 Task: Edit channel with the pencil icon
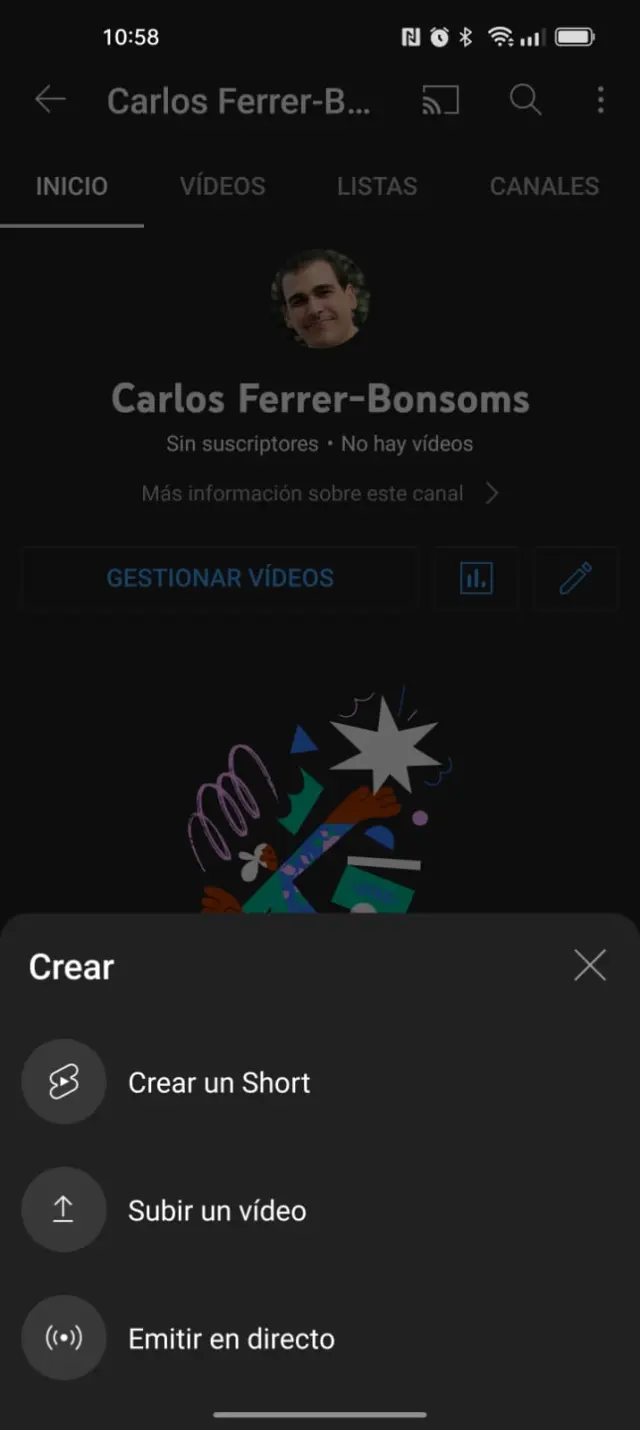[x=575, y=578]
